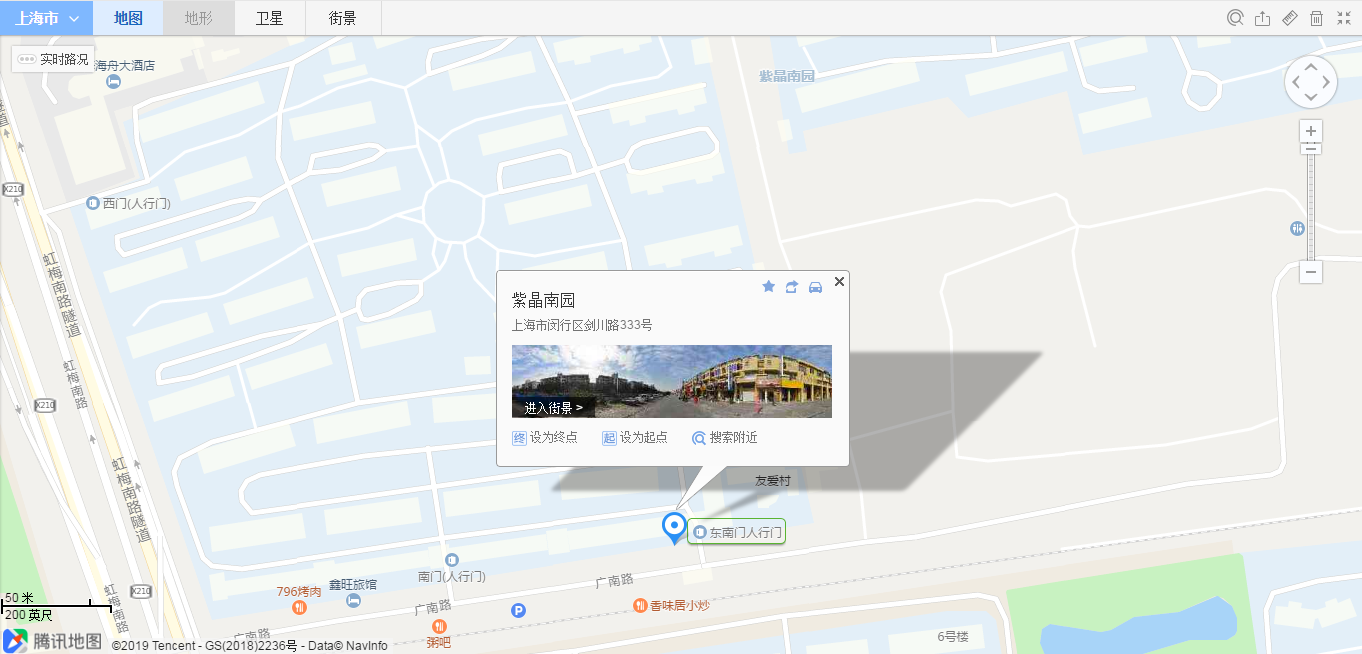Close the 紫晶南园 info popup
Viewport: 1362px width, 654px height.
tap(839, 281)
